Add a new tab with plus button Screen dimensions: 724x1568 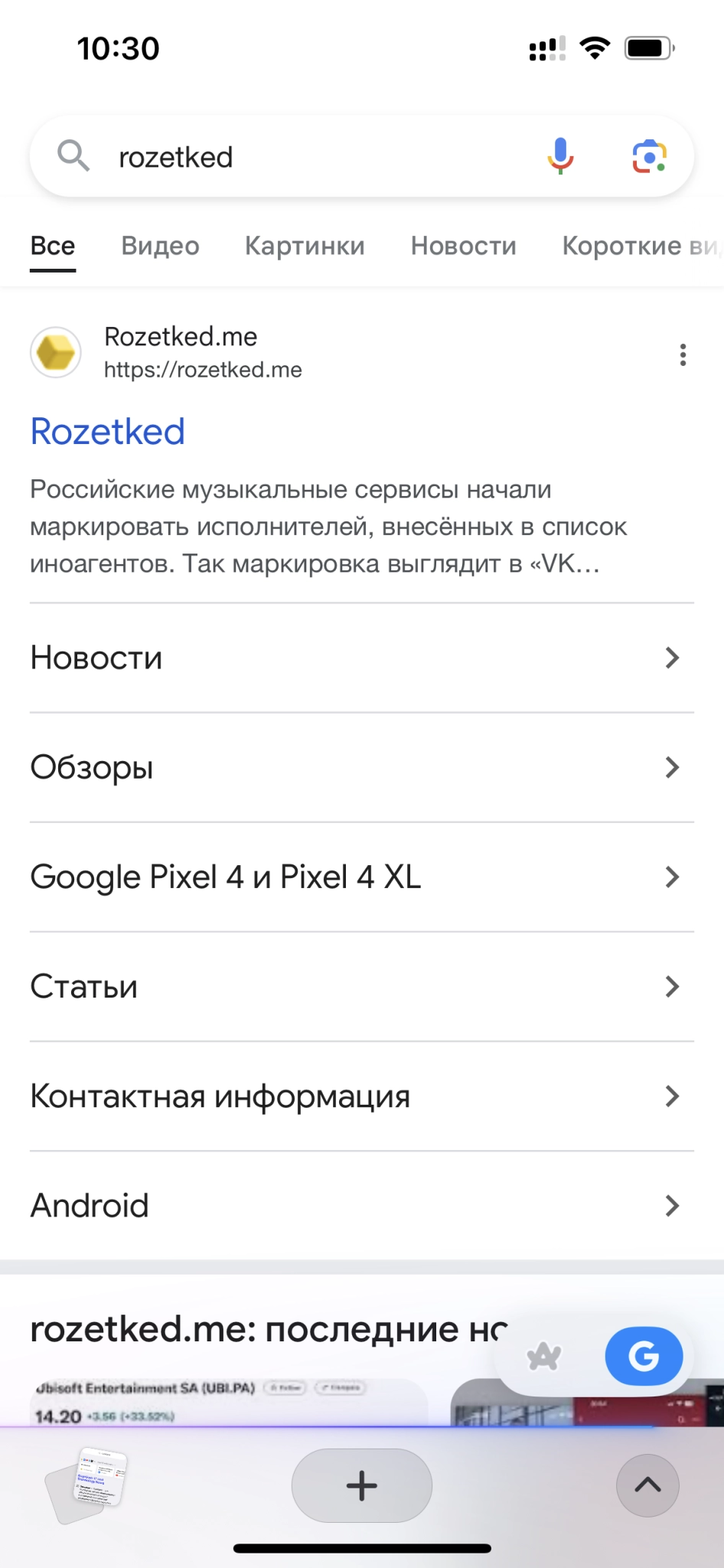pyautogui.click(x=361, y=1485)
